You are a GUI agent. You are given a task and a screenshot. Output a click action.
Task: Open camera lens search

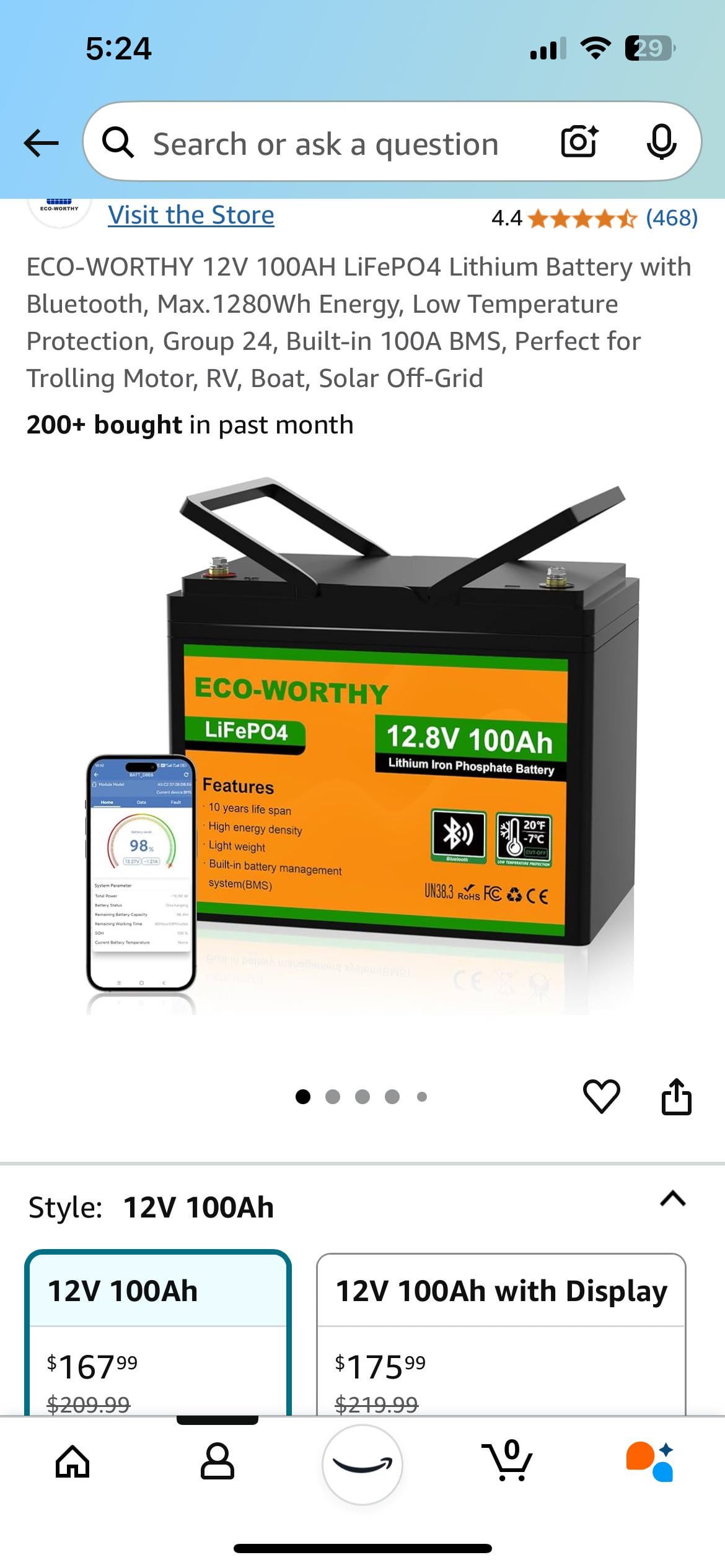pos(579,142)
